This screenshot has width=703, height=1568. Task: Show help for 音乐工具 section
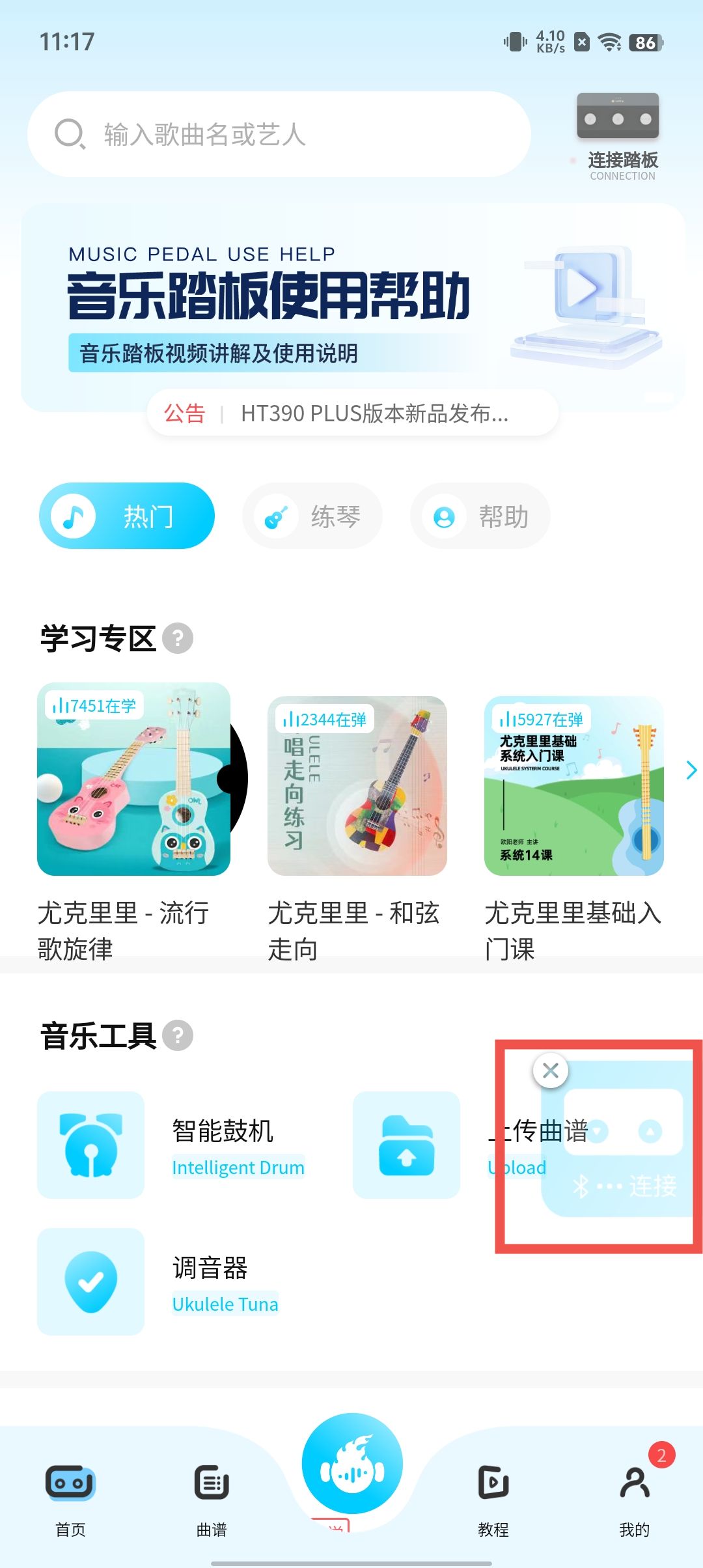coord(178,1035)
